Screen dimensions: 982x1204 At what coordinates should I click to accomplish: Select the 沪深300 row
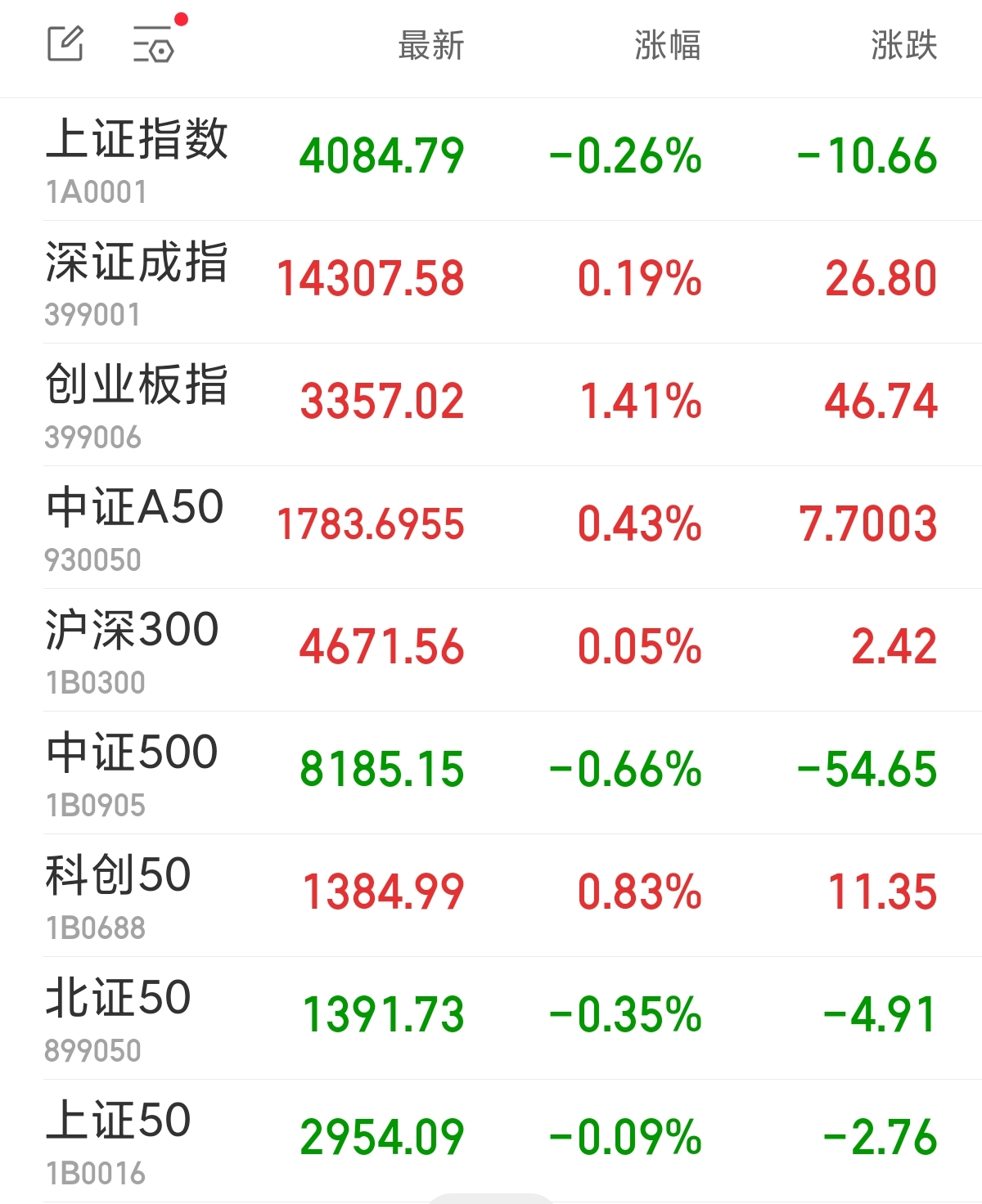point(133,649)
